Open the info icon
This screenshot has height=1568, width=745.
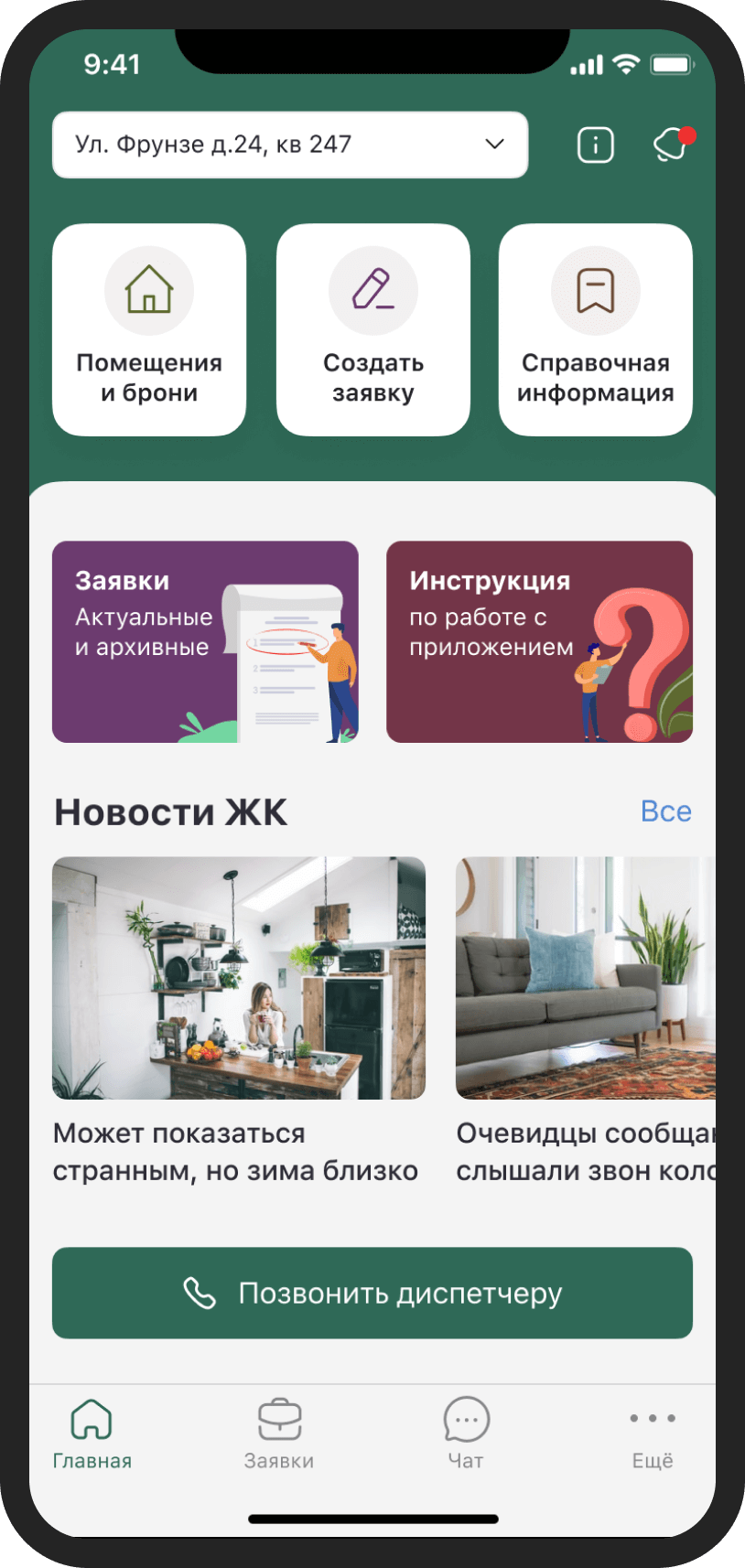pos(595,145)
